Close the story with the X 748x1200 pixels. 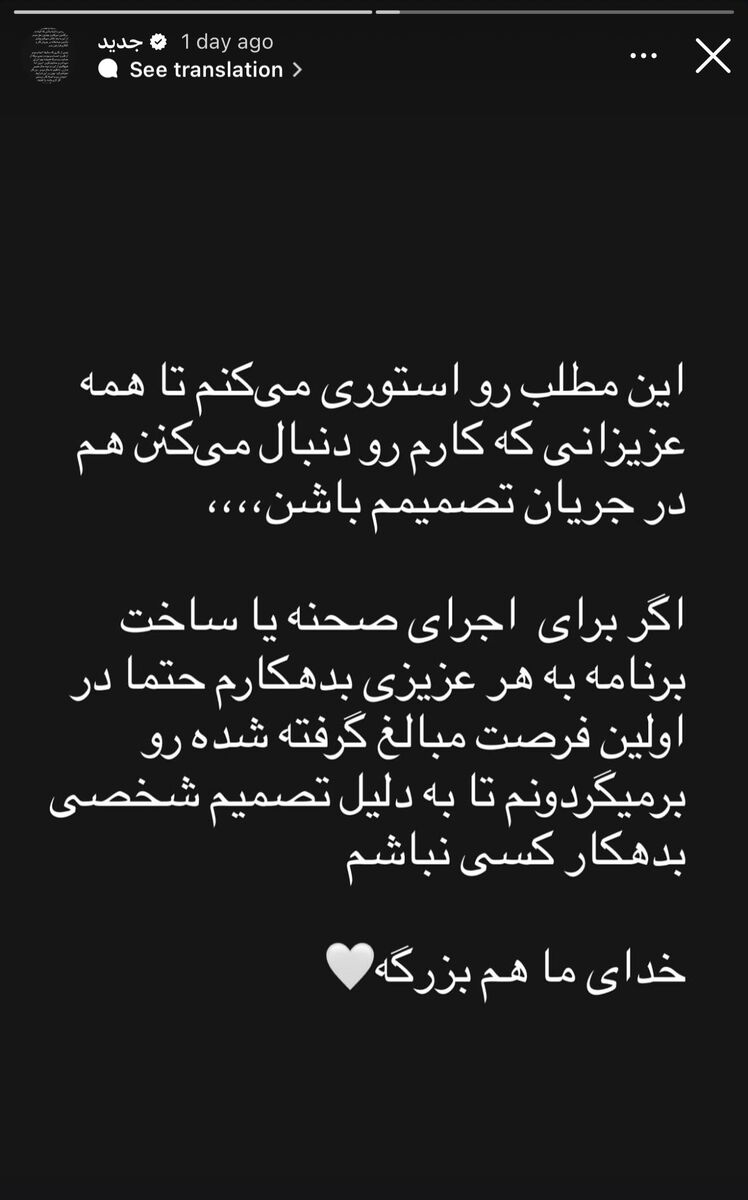712,56
